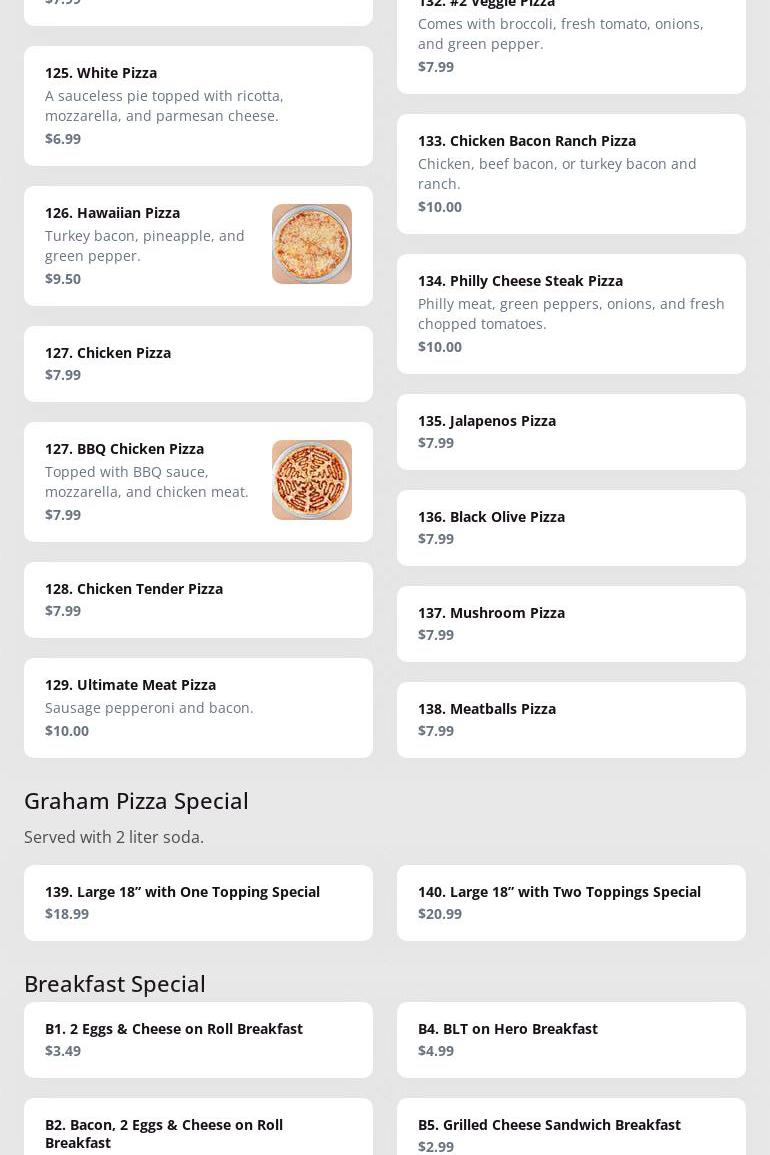Image resolution: width=770 pixels, height=1155 pixels.
Task: Open 127. Chicken Pizza item
Action: coord(198,363)
